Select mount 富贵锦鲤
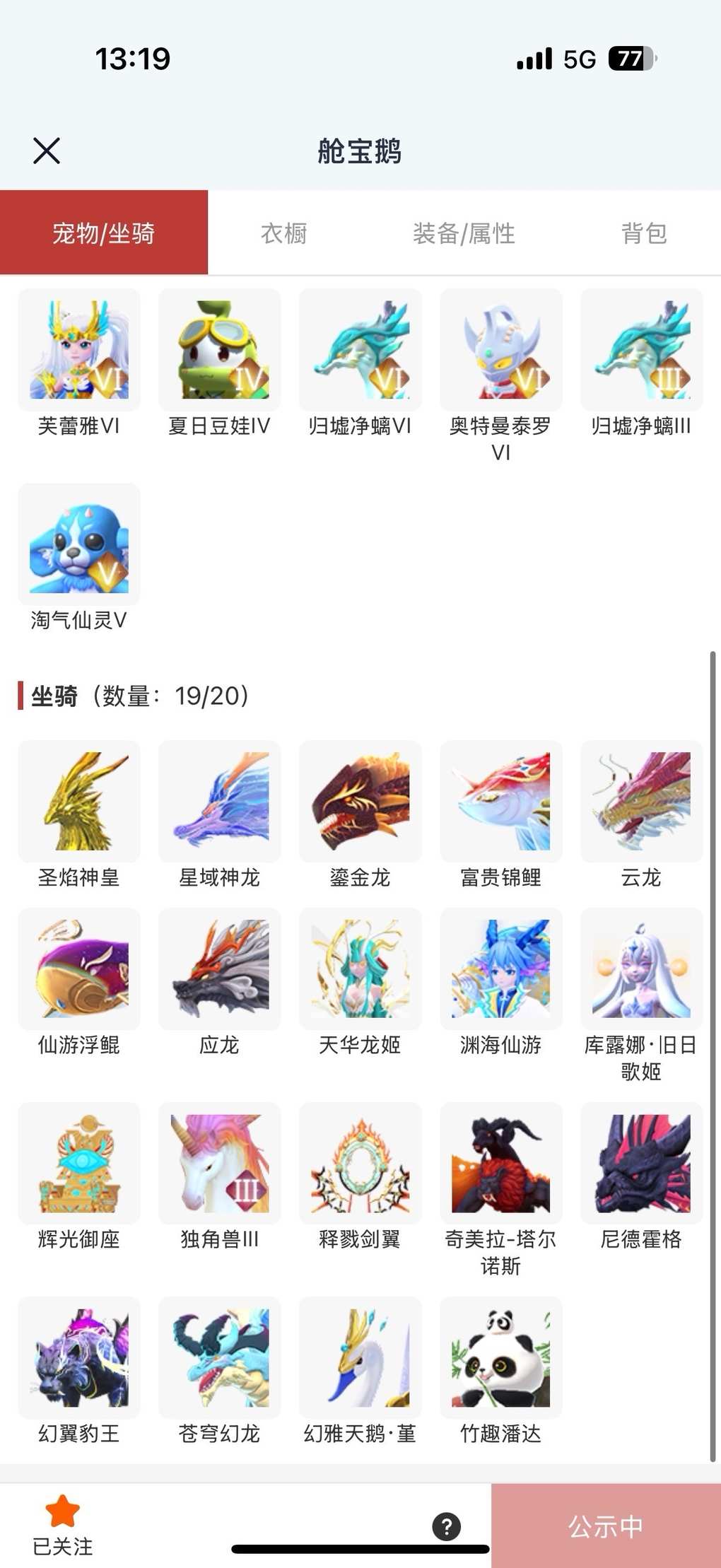Image resolution: width=721 pixels, height=1568 pixels. 501,802
